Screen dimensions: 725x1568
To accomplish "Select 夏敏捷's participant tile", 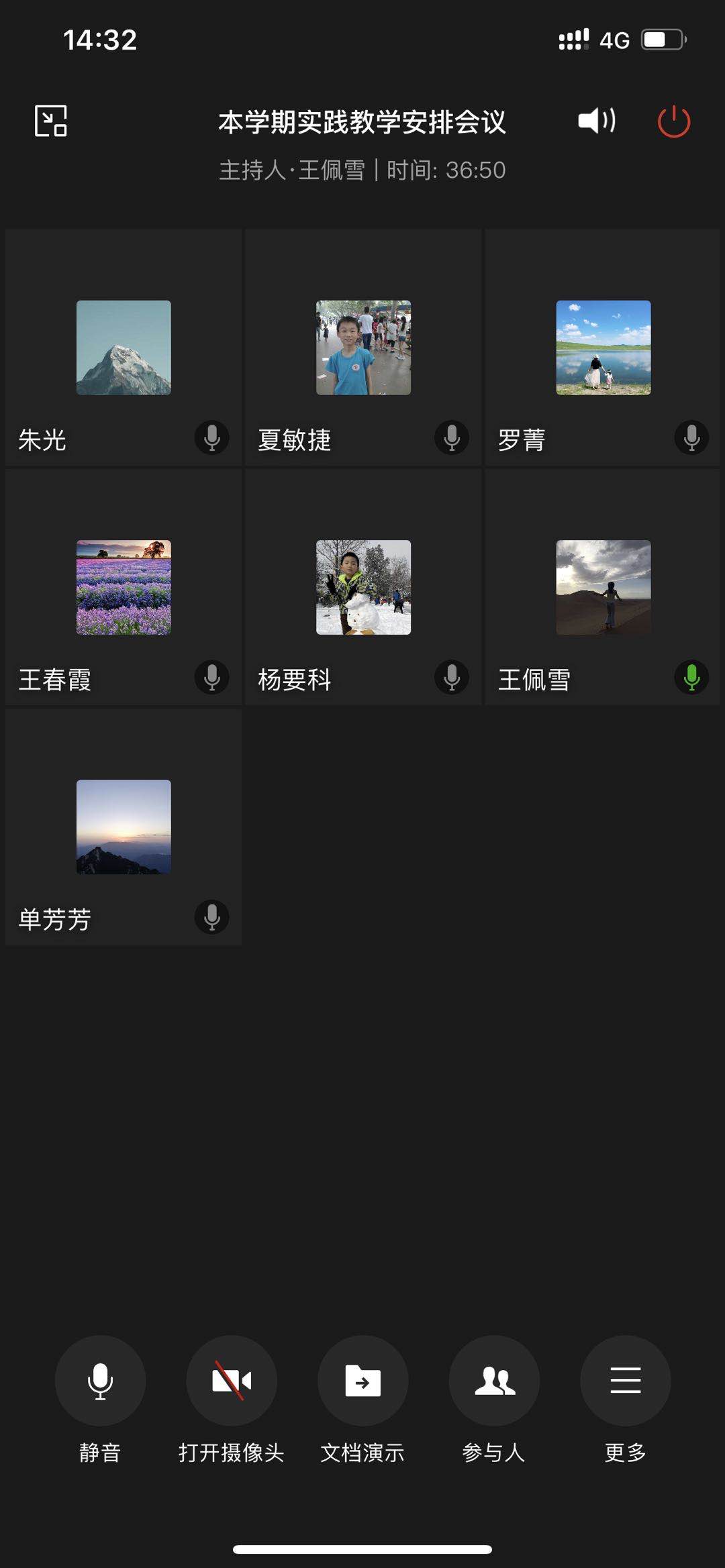I will [363, 348].
